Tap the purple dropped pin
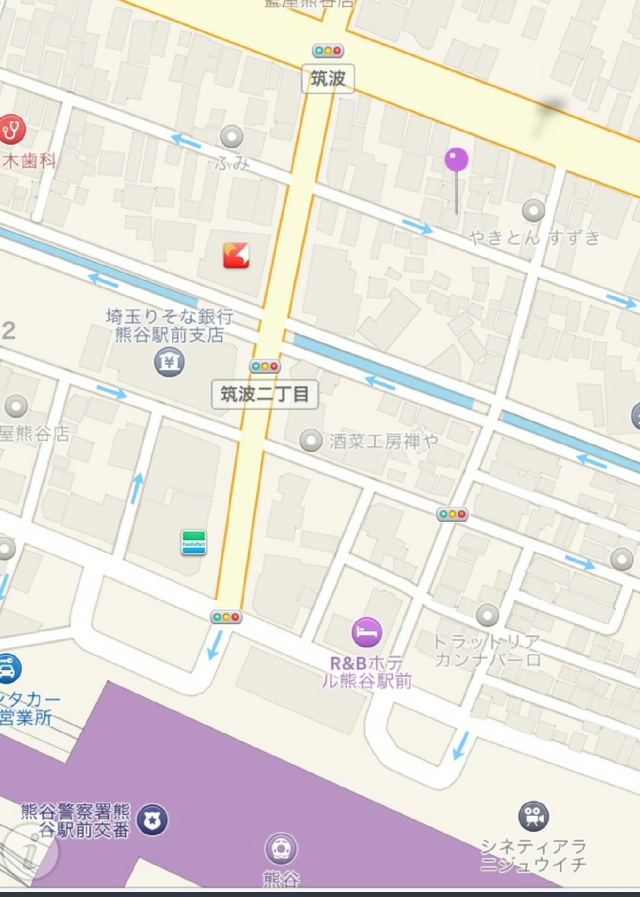Image resolution: width=640 pixels, height=897 pixels. pyautogui.click(x=456, y=160)
